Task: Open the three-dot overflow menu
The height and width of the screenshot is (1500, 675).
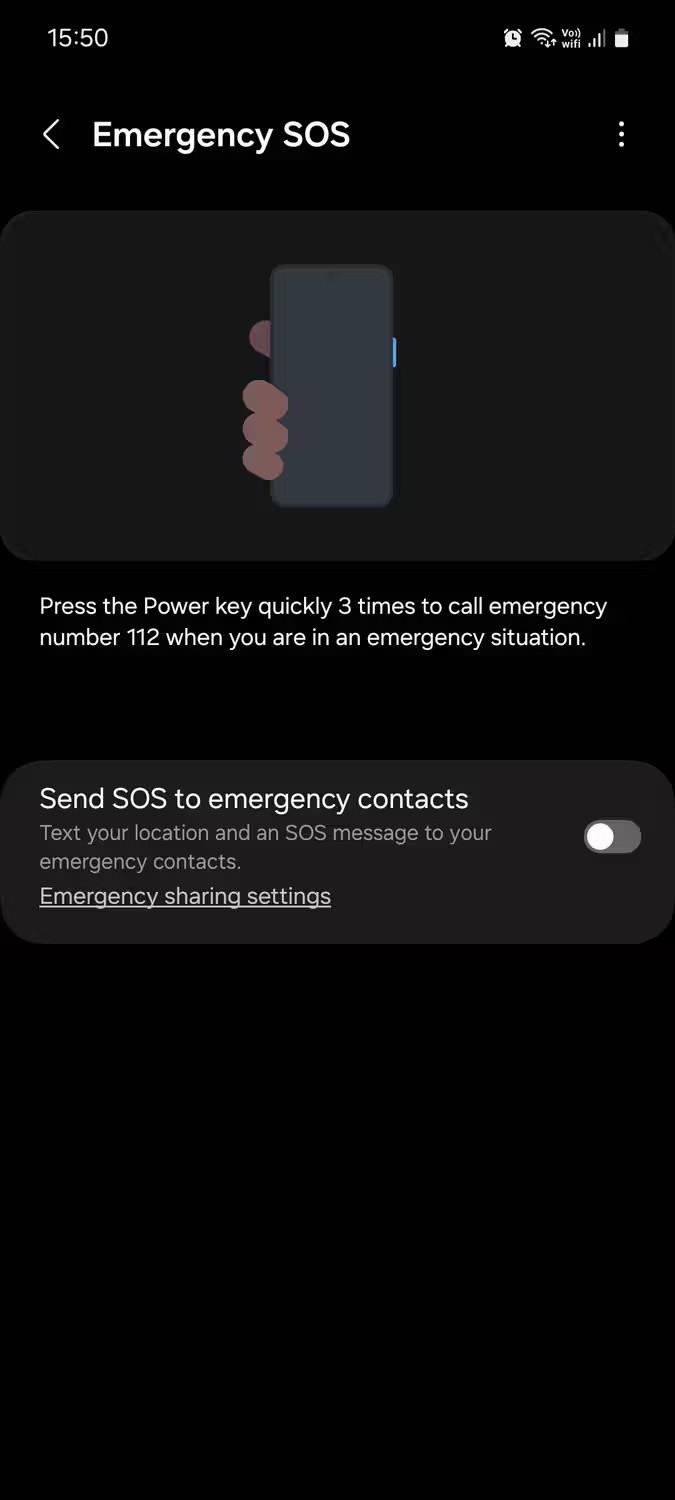Action: point(621,135)
